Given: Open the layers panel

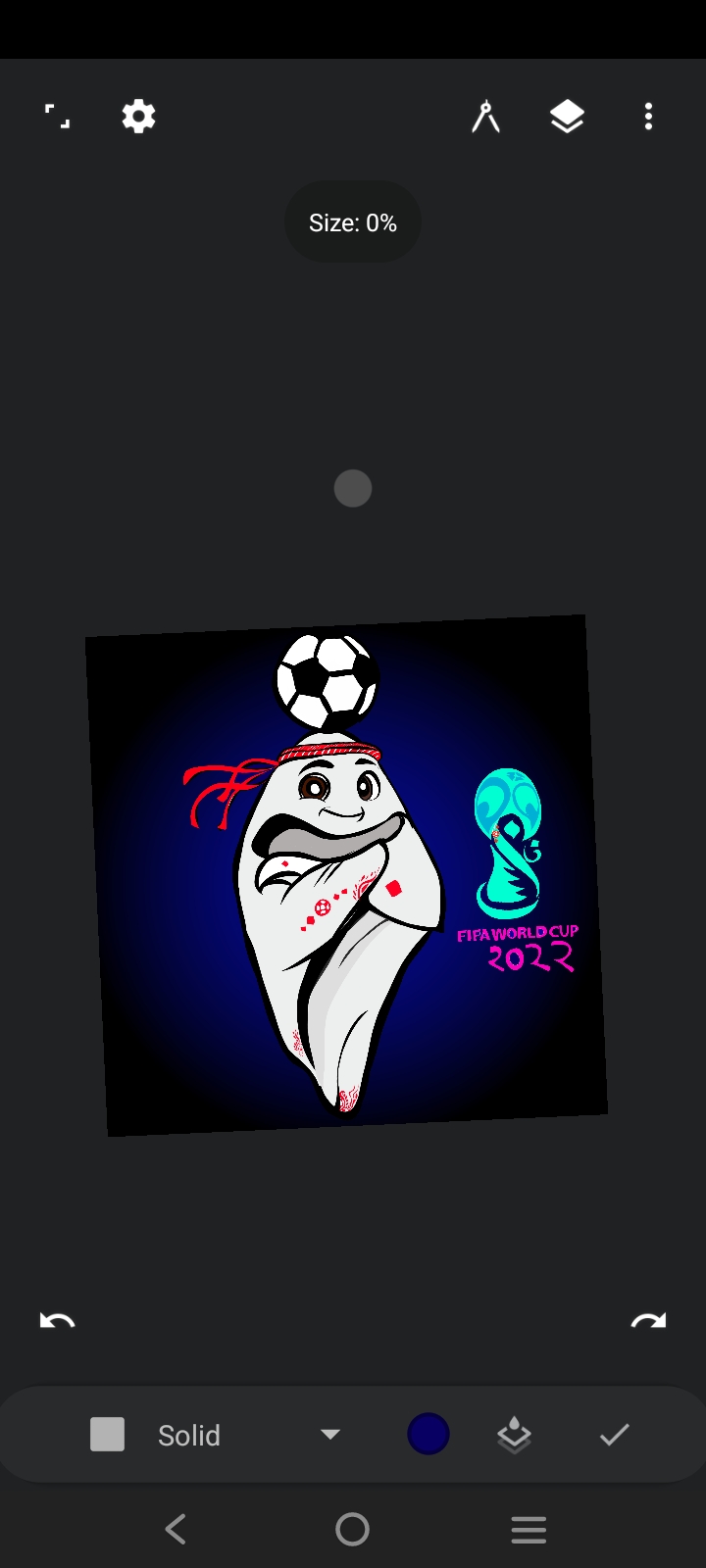Looking at the screenshot, I should tap(567, 118).
